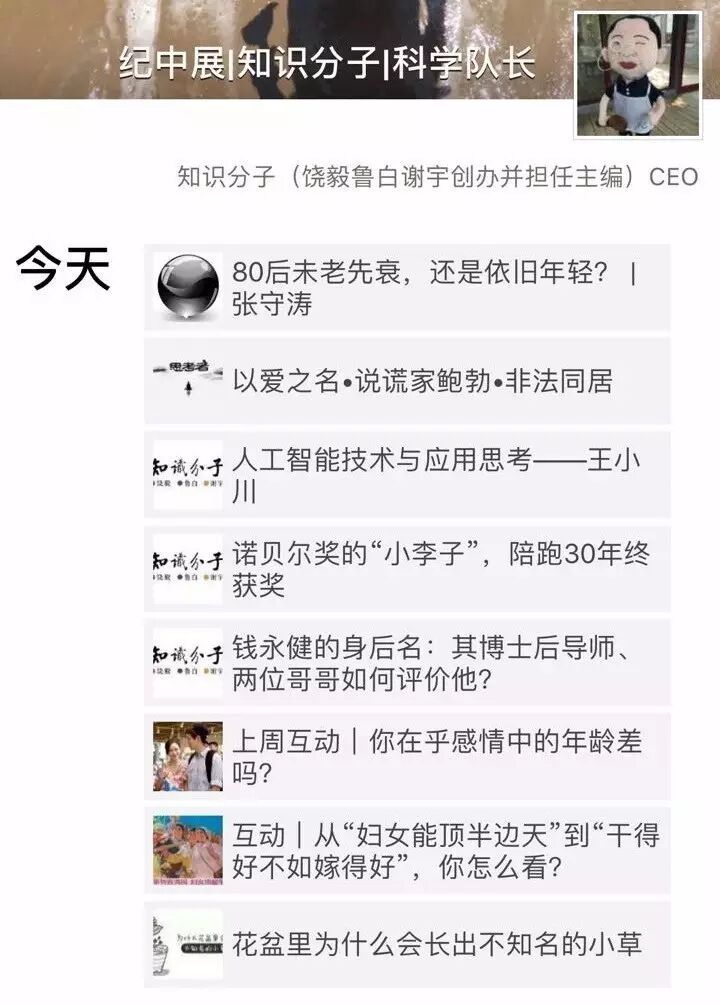Open 互动 post about 妇女能顶半边天

tap(408, 851)
